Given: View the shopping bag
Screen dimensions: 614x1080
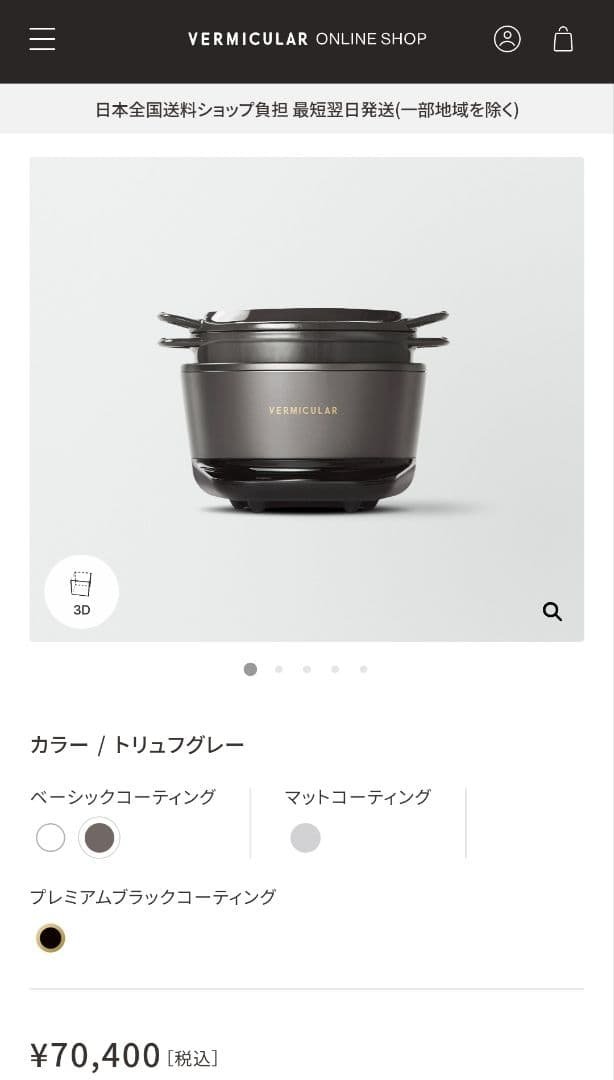Looking at the screenshot, I should 563,39.
